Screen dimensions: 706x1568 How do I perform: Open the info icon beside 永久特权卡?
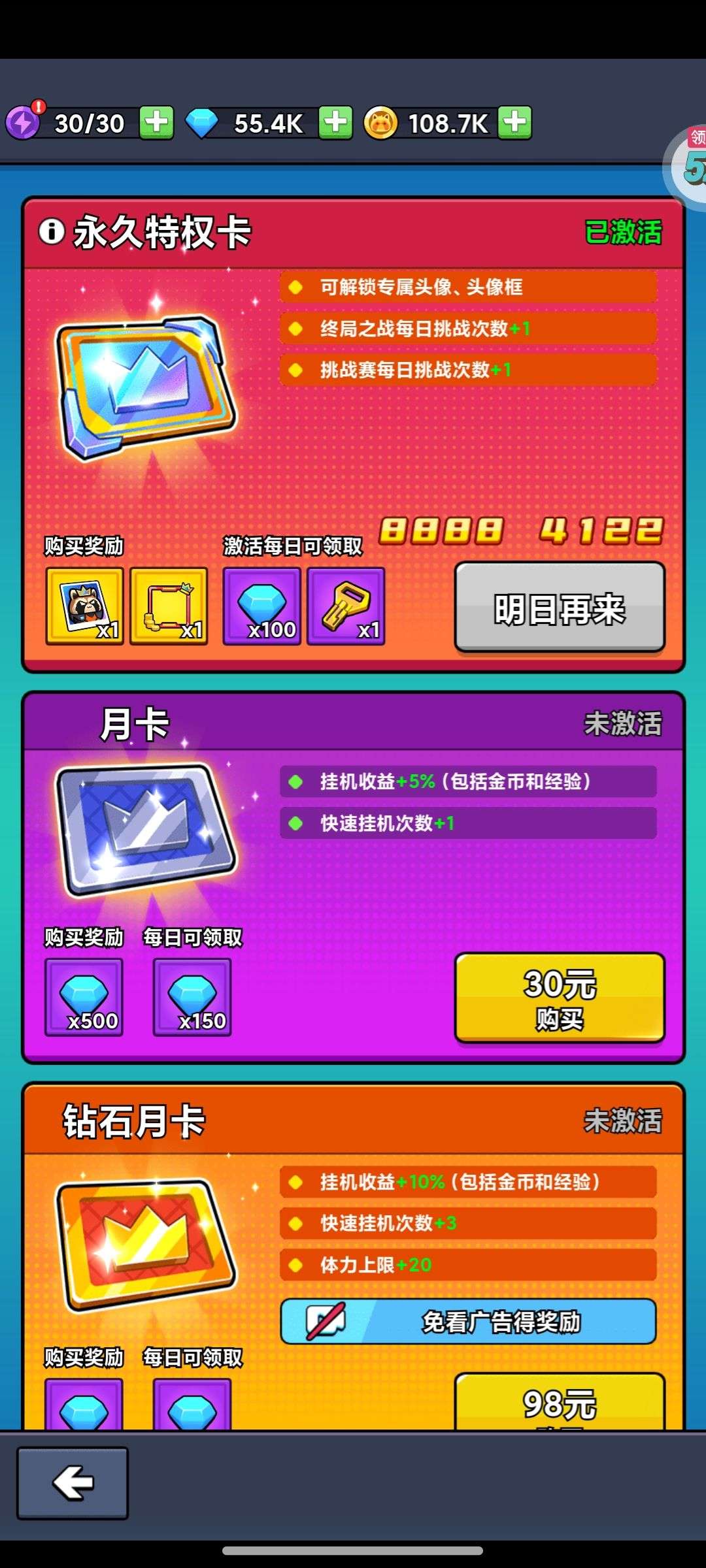51,231
